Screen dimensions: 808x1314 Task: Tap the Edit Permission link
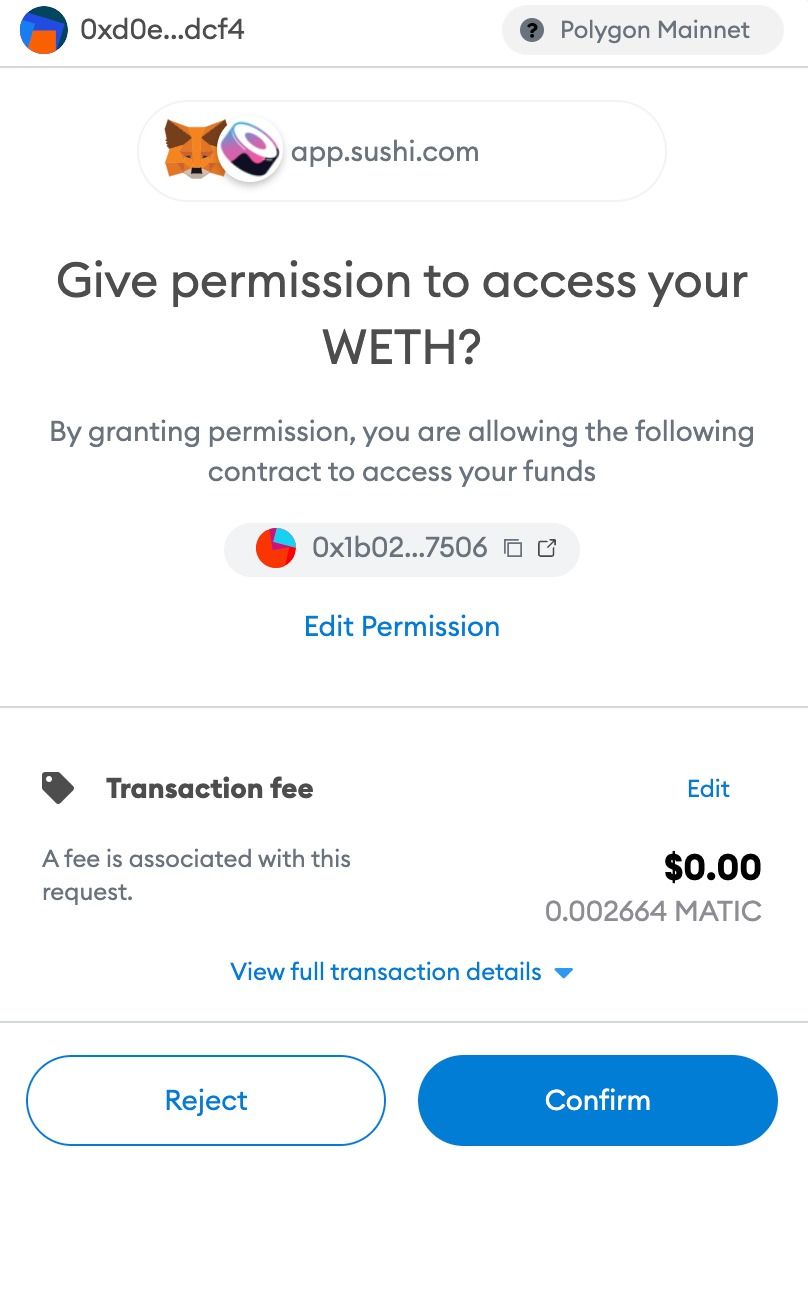[x=402, y=627]
